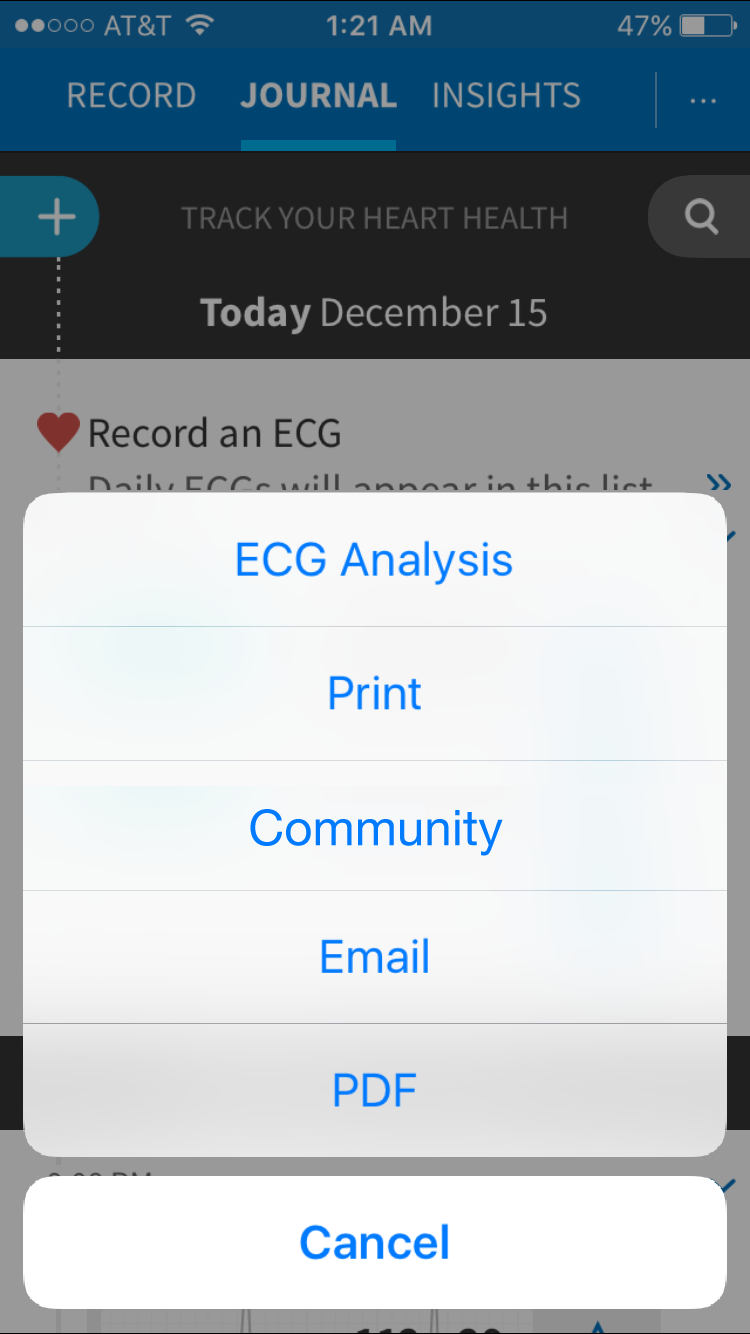Screen dimensions: 750x1334
Task: Open the journal search magnifier
Action: [701, 217]
